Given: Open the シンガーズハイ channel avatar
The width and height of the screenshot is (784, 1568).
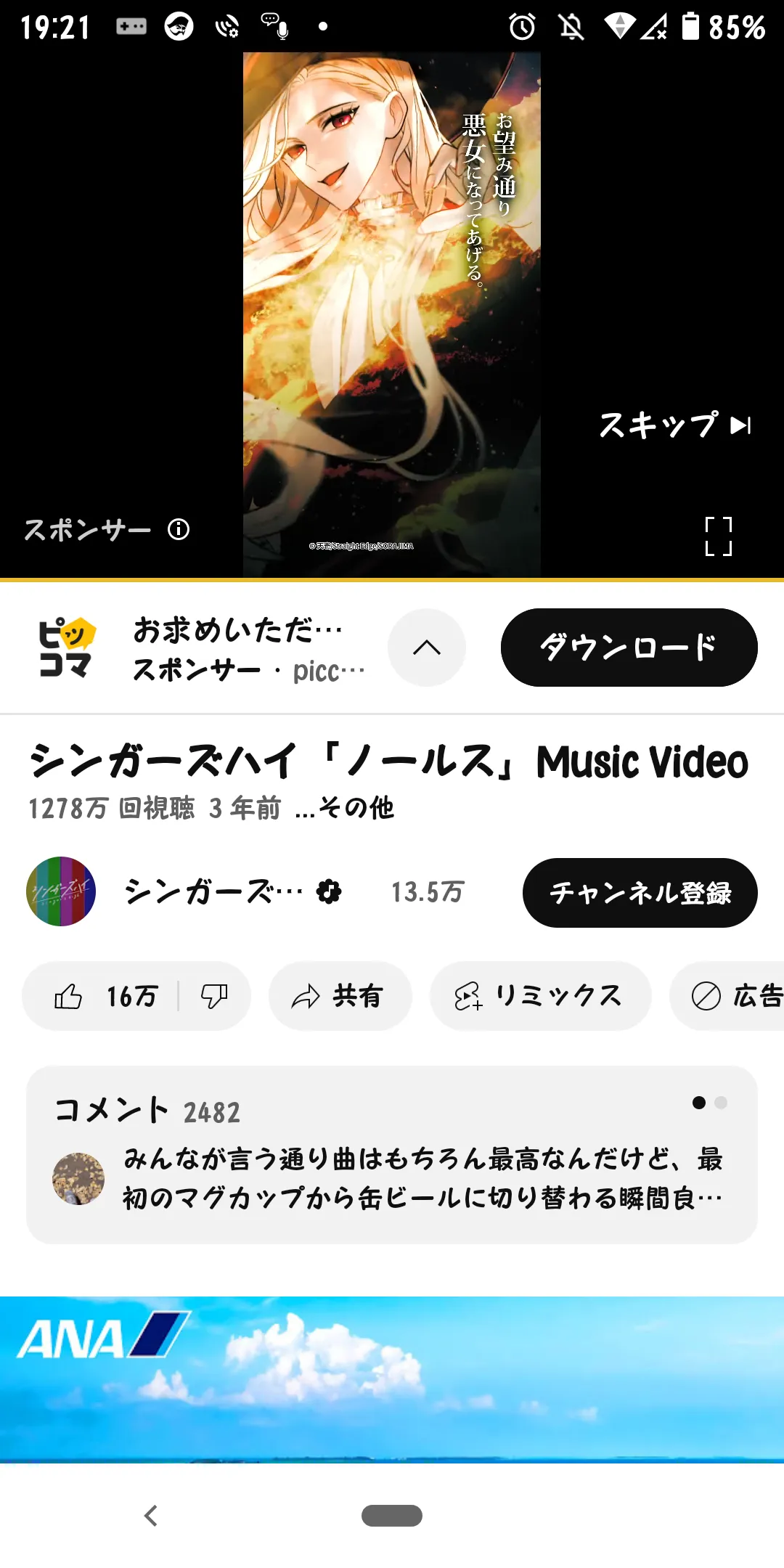Looking at the screenshot, I should (x=61, y=891).
